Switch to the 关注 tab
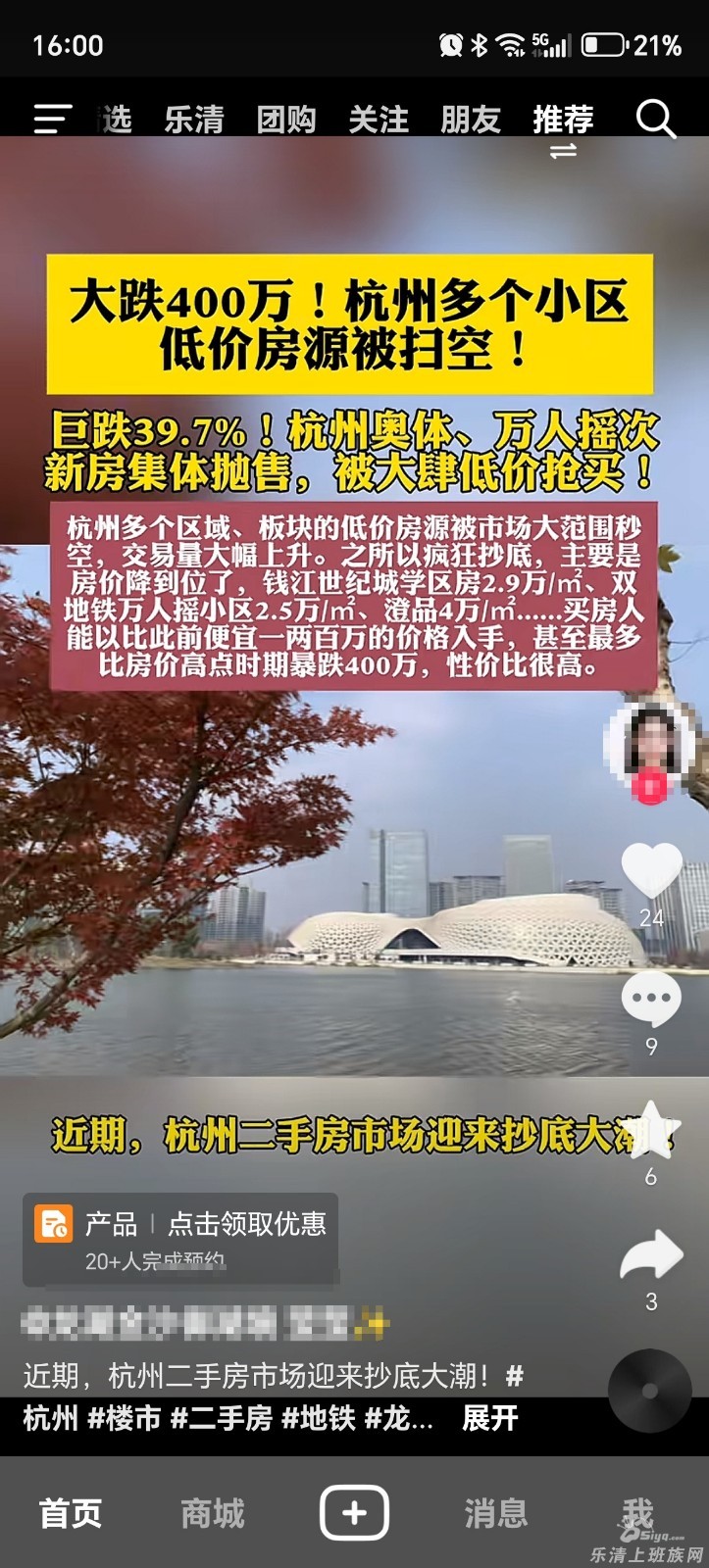 click(x=378, y=120)
